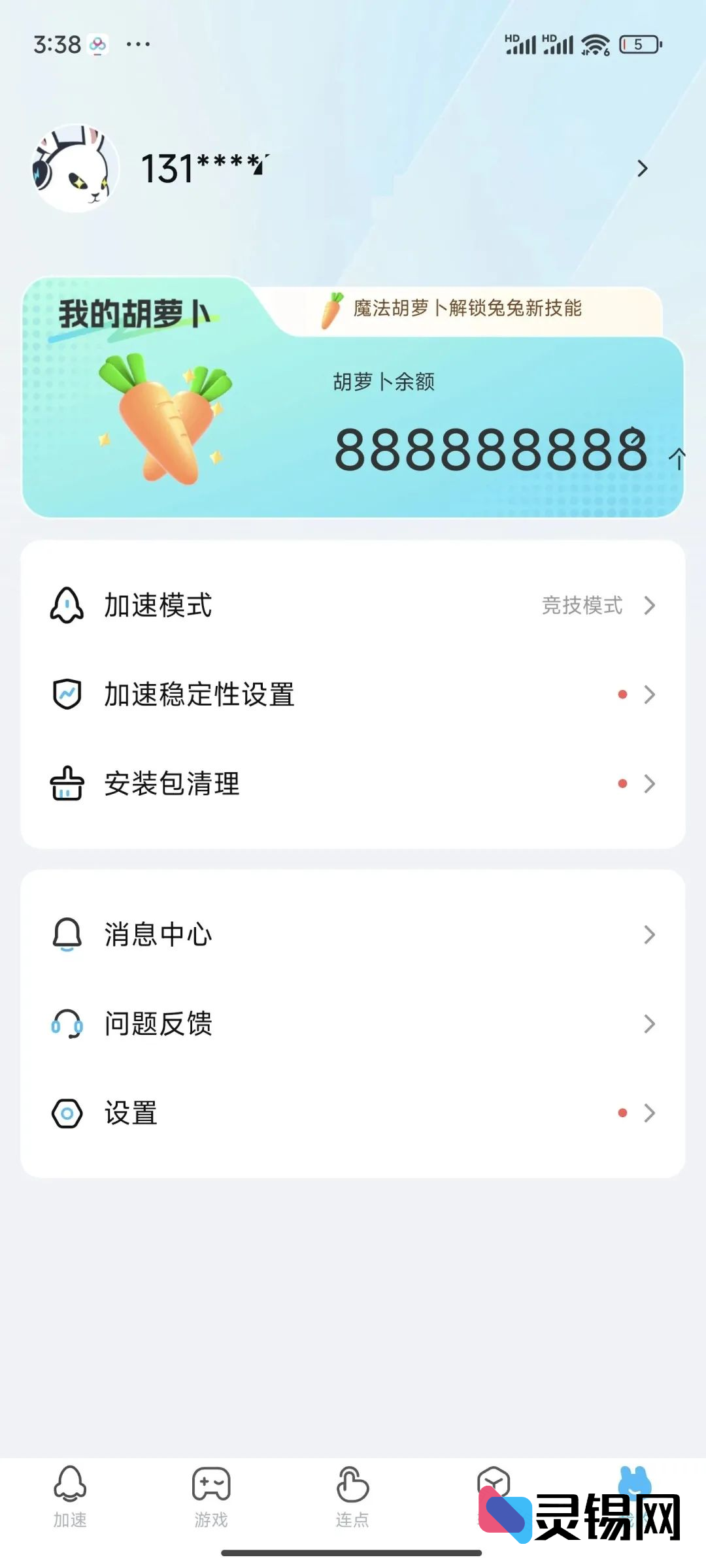Open 消息中心
This screenshot has width=706, height=1568.
353,935
